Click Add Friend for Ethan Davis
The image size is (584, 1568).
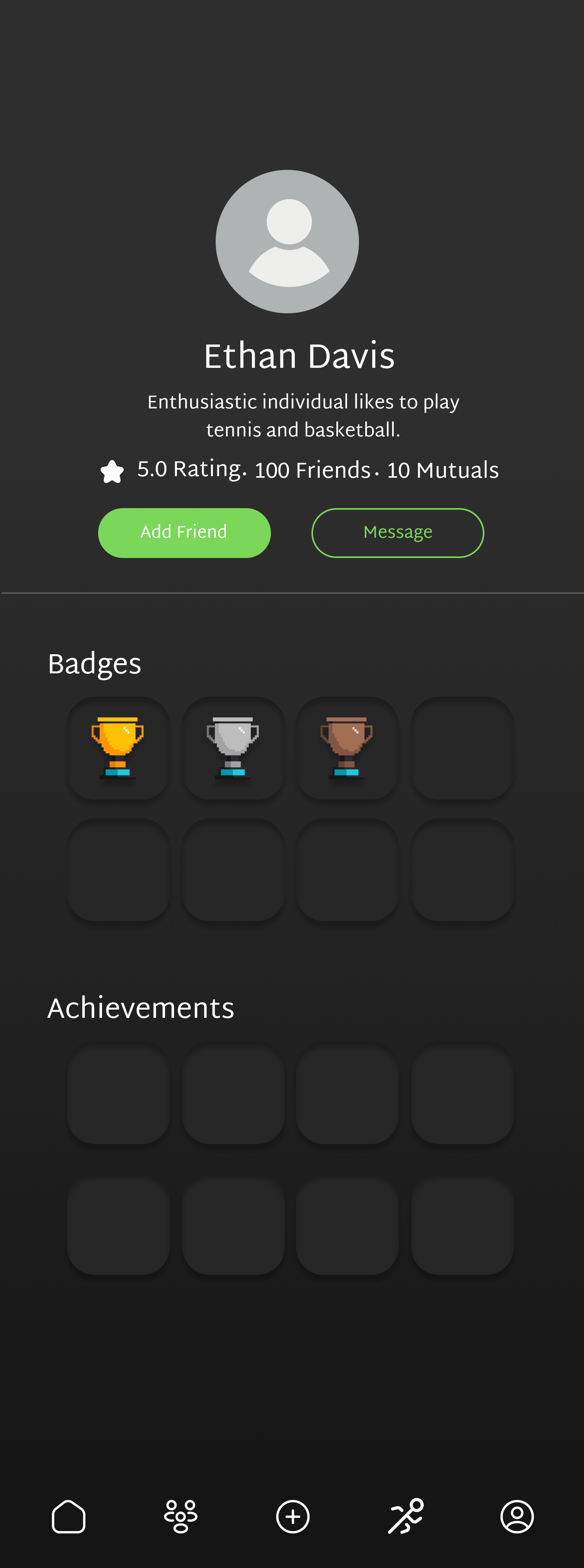pos(184,532)
